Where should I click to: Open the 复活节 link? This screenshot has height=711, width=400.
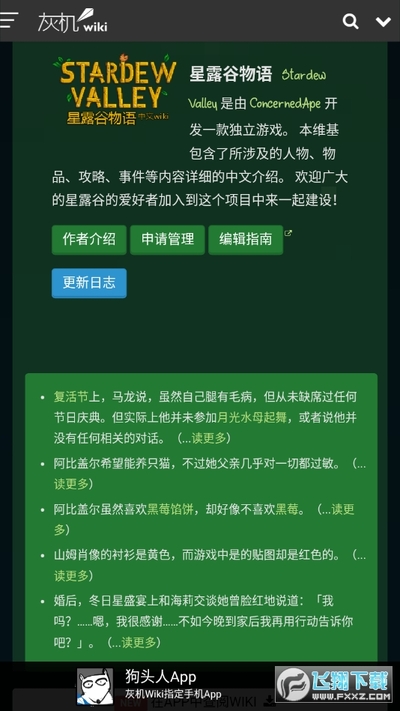[x=71, y=397]
